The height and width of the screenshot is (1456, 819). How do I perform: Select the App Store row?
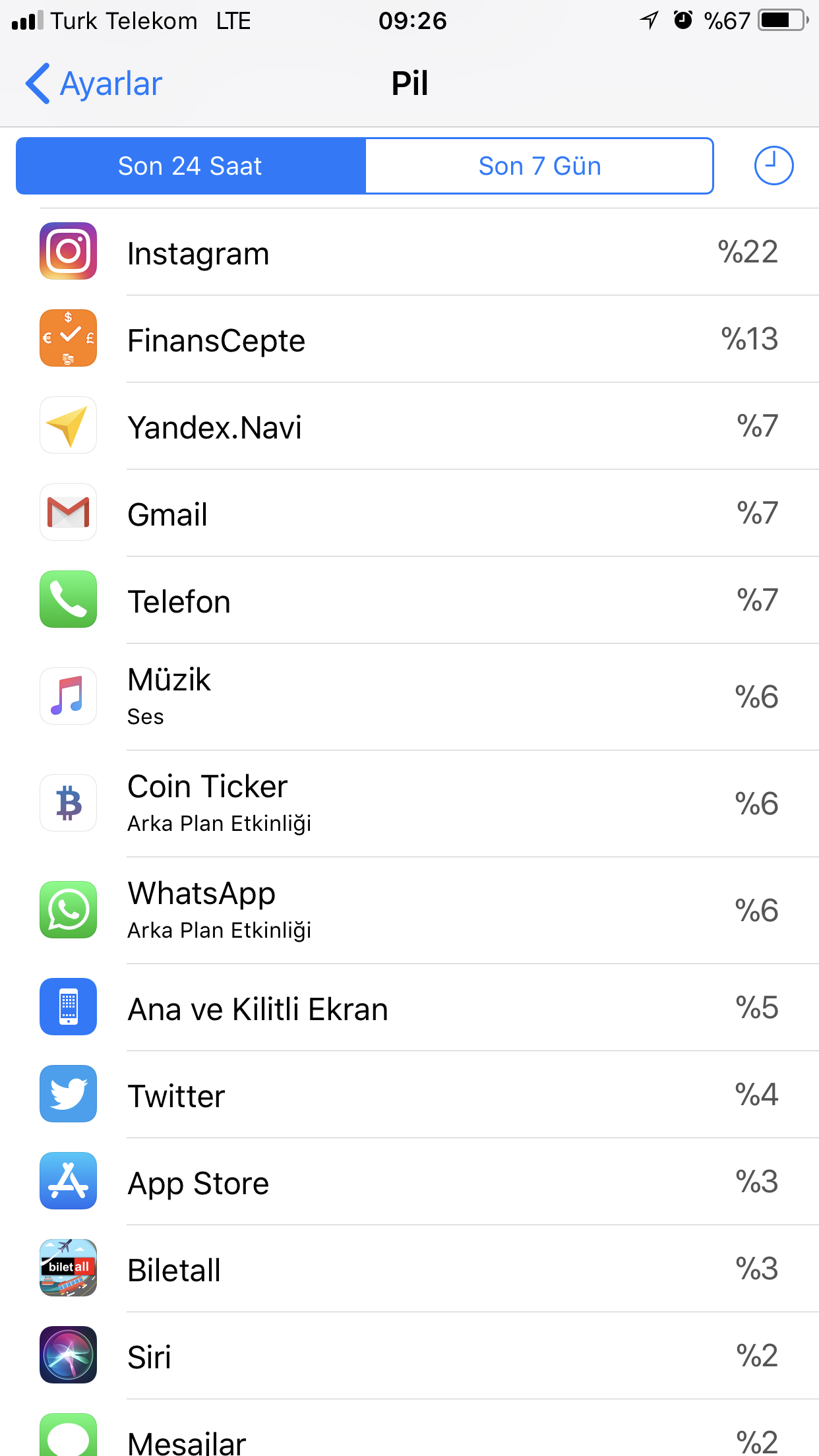tap(409, 1182)
